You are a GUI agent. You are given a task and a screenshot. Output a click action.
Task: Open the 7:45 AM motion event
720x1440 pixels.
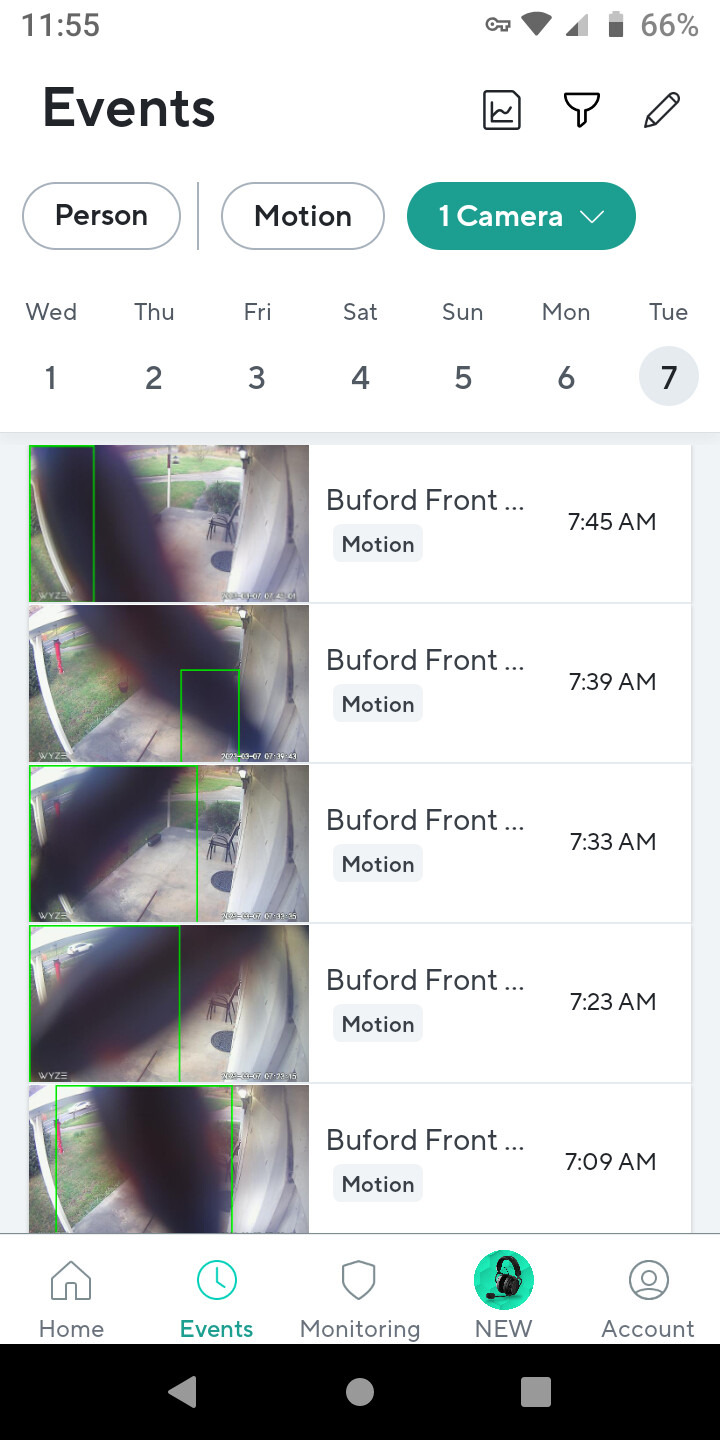[x=360, y=523]
